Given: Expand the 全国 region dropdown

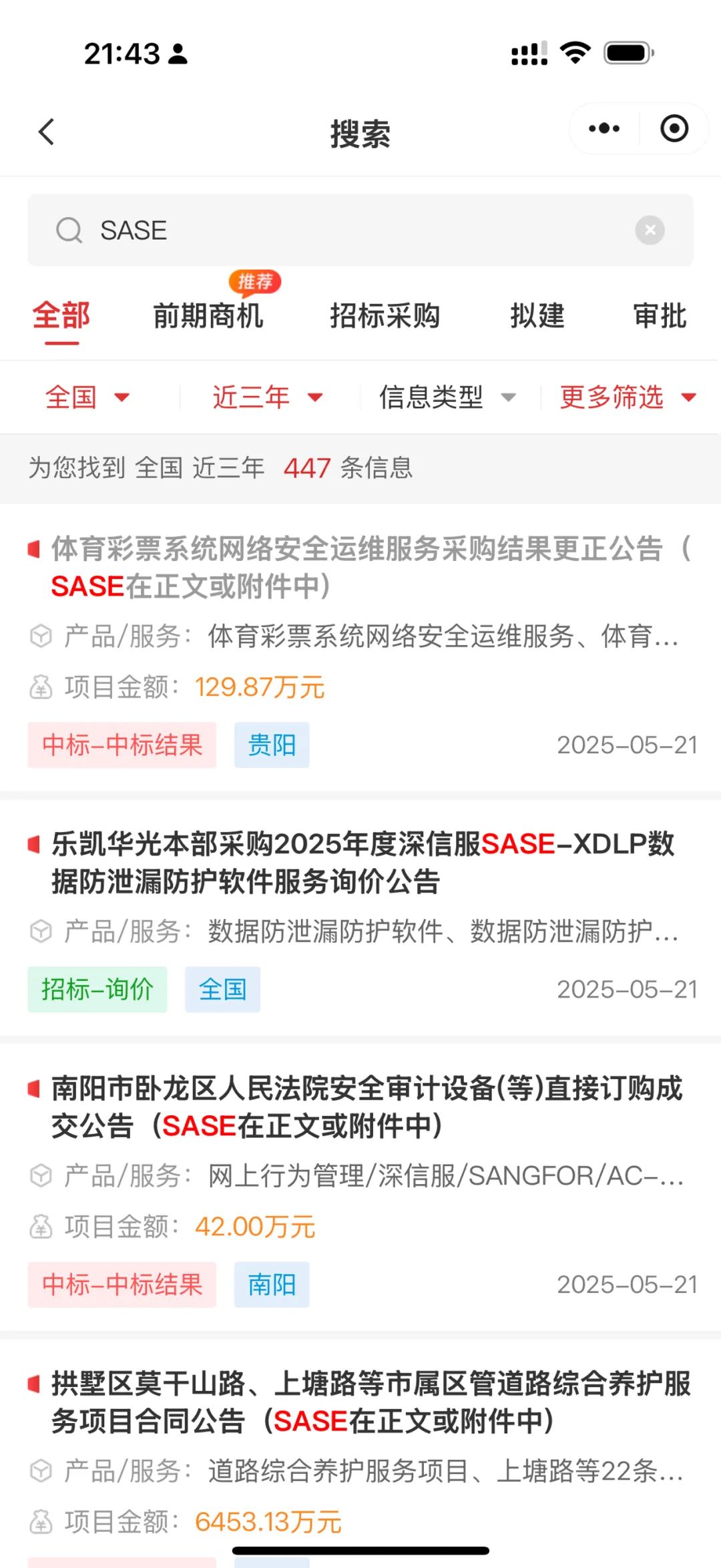Looking at the screenshot, I should pos(87,397).
